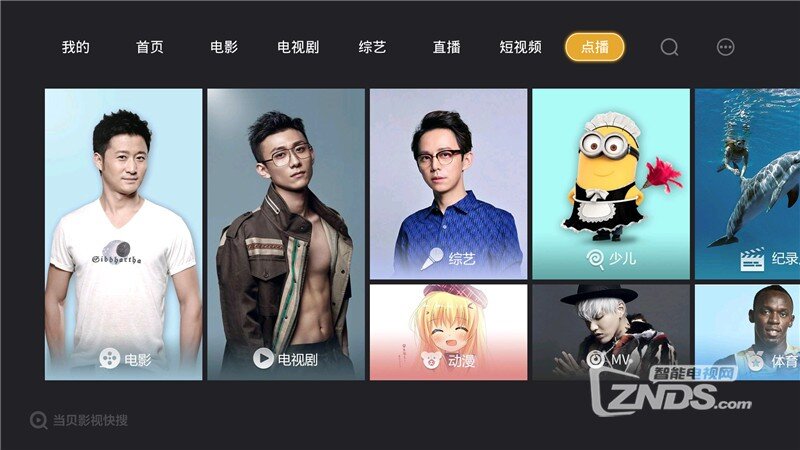Switch to the 直播 tab
The height and width of the screenshot is (450, 800).
(446, 47)
